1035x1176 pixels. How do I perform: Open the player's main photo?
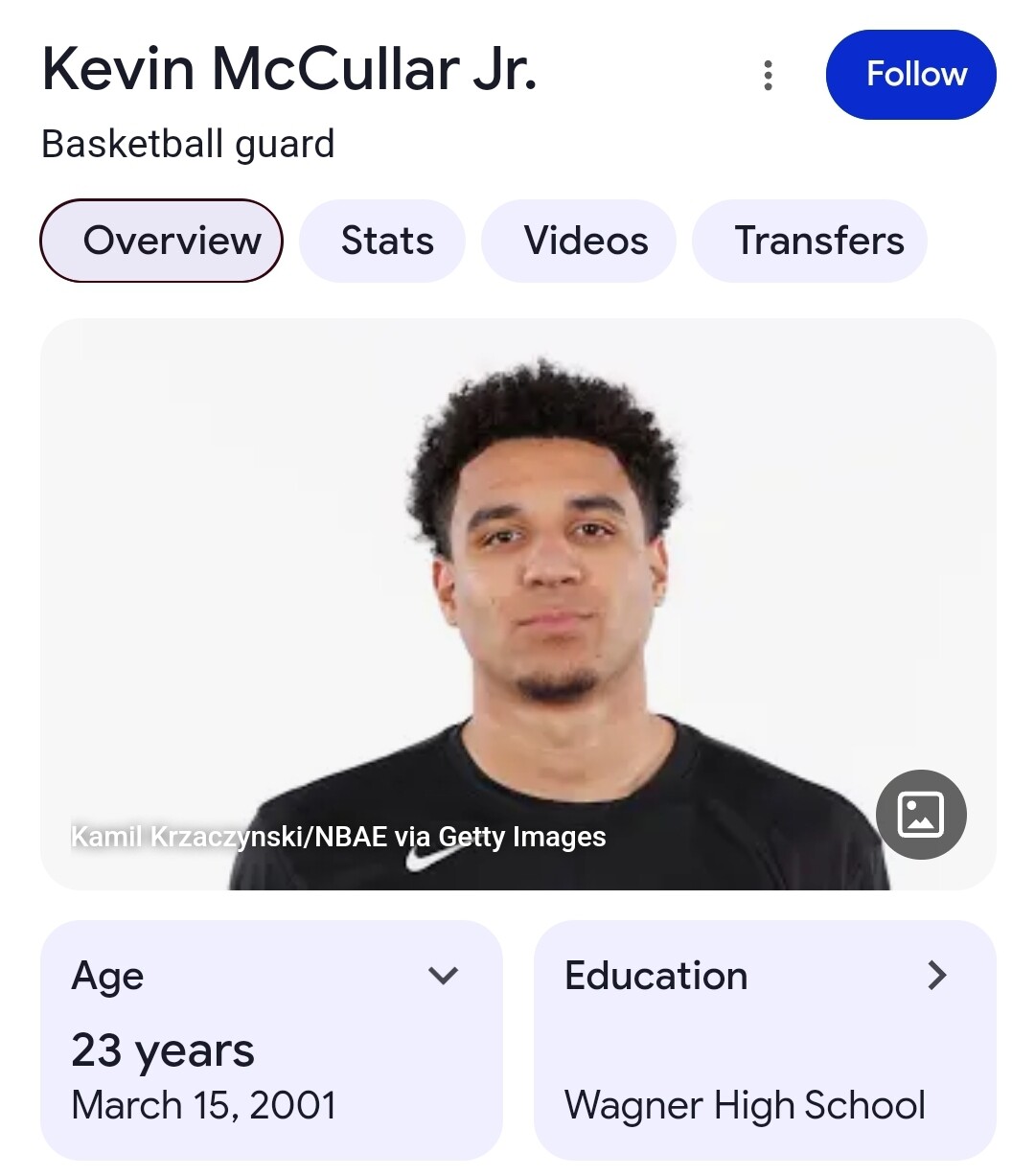click(517, 604)
